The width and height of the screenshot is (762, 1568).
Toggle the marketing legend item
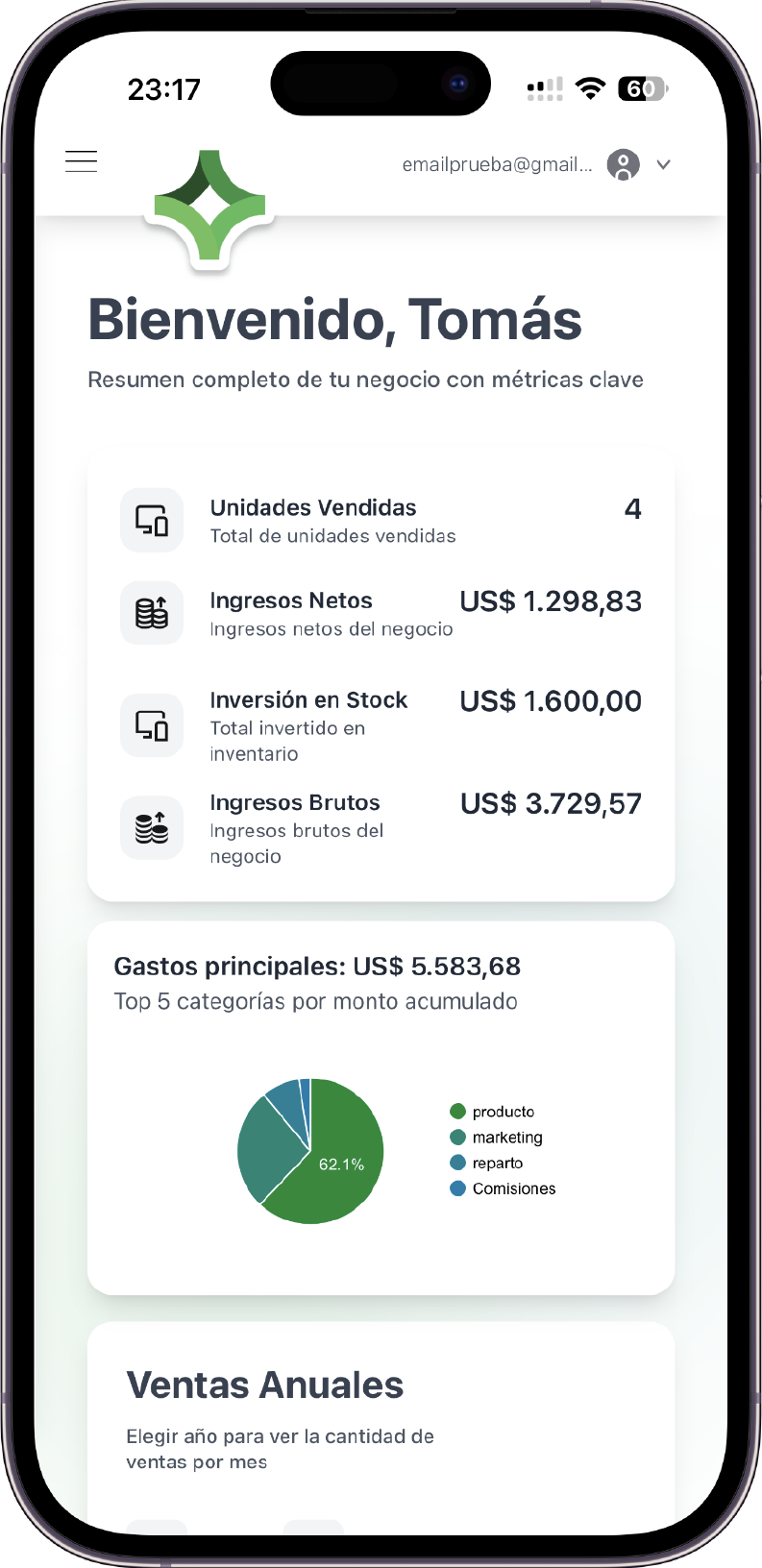tap(496, 1138)
